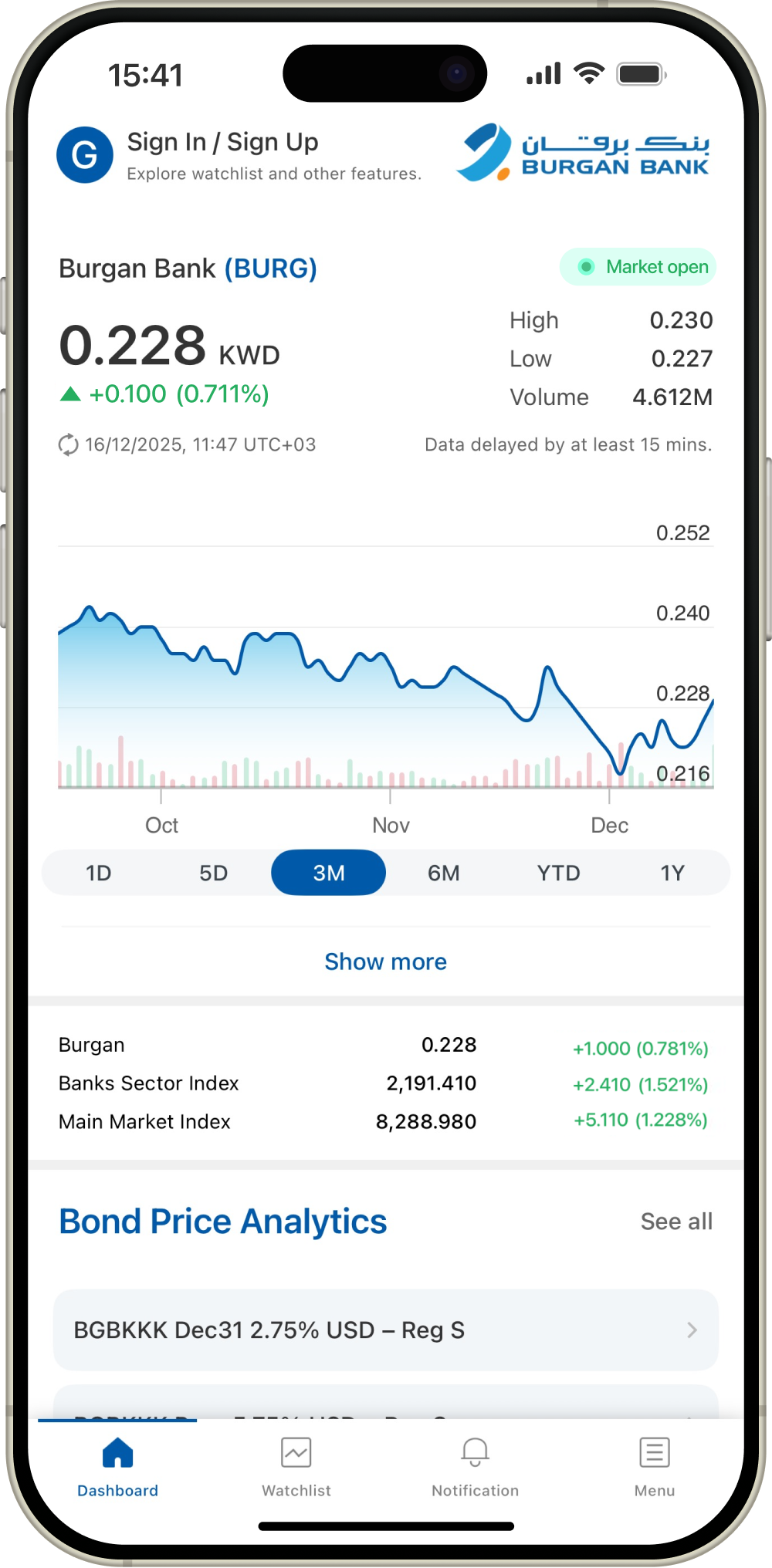This screenshot has width=772, height=1568.
Task: Open BGBKKK Dec31 2.75% USD bond
Action: coord(385,1330)
